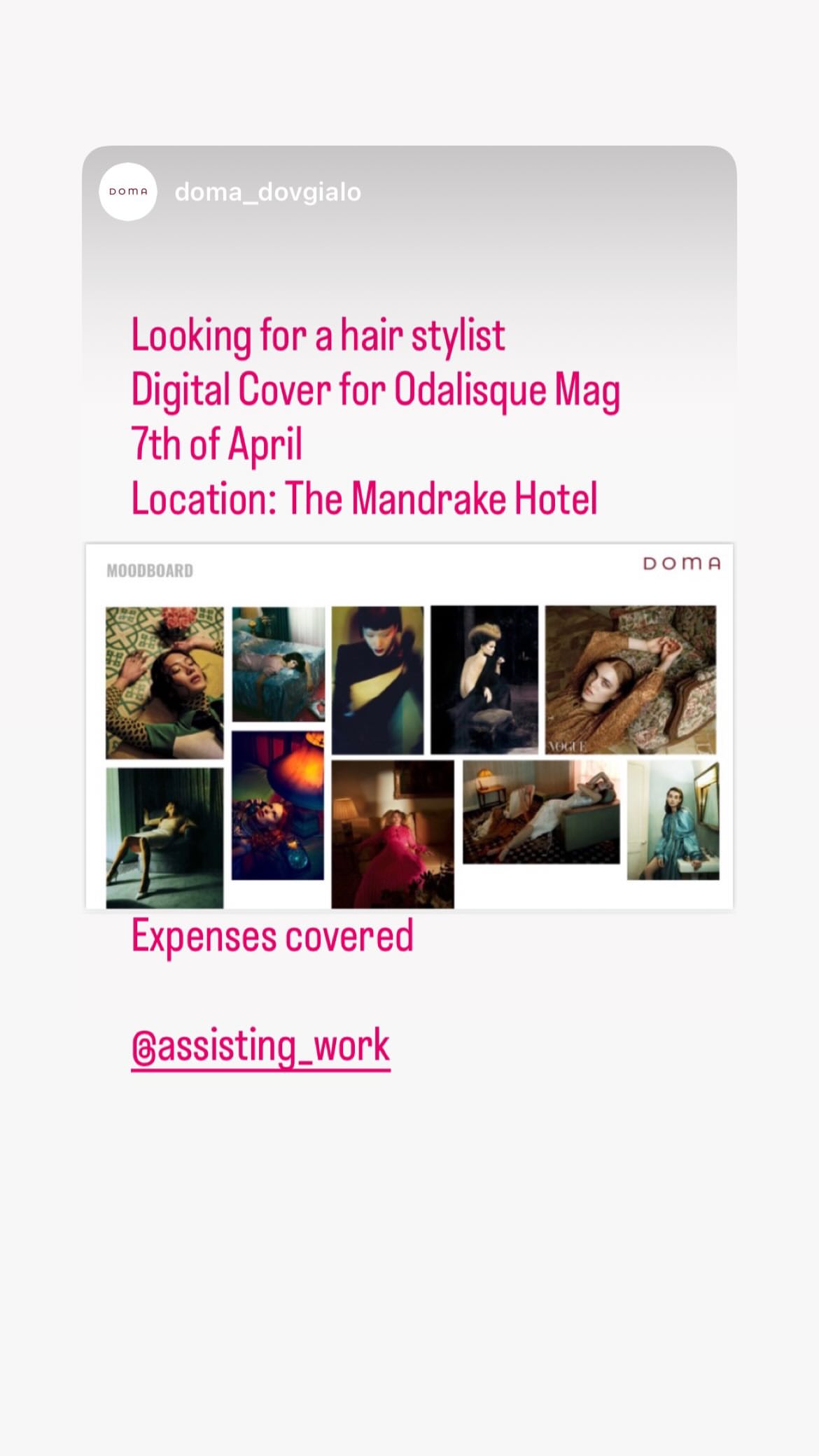Click the DOMA logo on the moodboard
This screenshot has width=819, height=1456.
(x=680, y=565)
